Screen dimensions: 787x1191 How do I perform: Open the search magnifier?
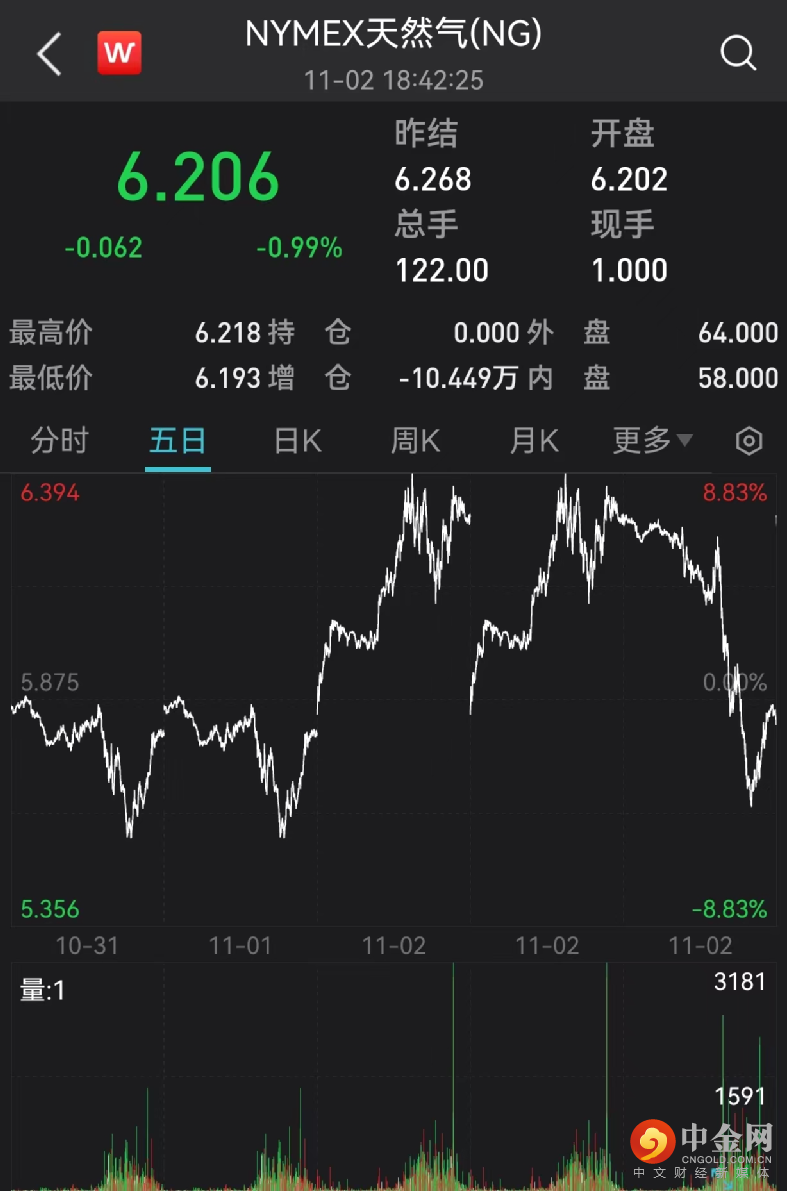(738, 53)
